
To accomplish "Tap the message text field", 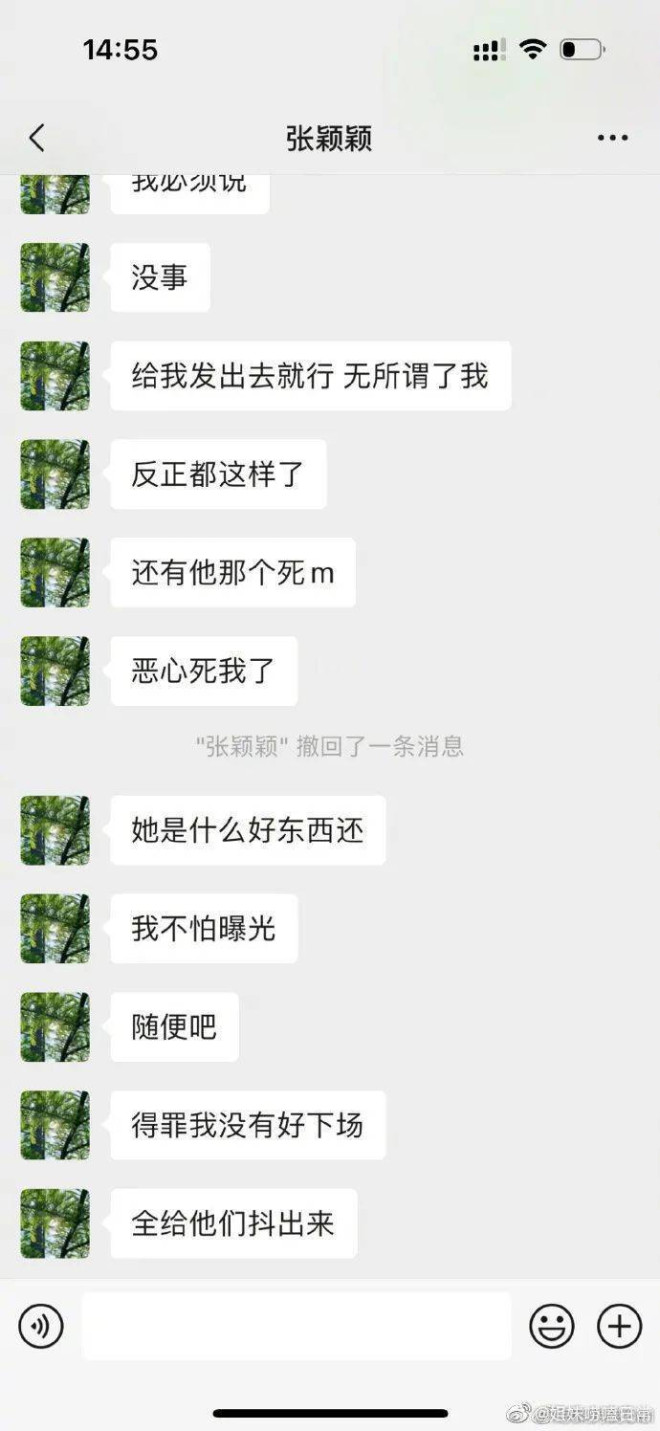I will pos(296,1326).
